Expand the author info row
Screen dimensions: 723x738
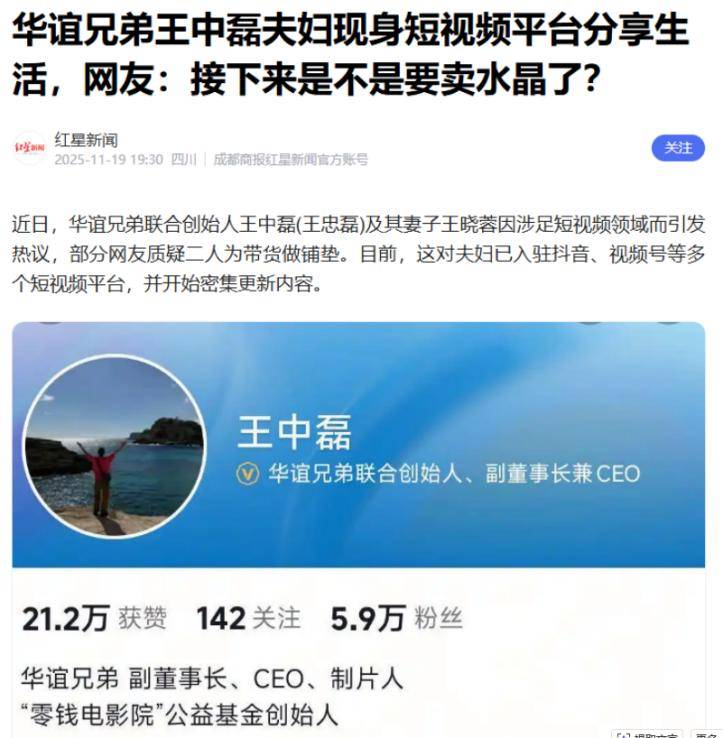[x=200, y=145]
